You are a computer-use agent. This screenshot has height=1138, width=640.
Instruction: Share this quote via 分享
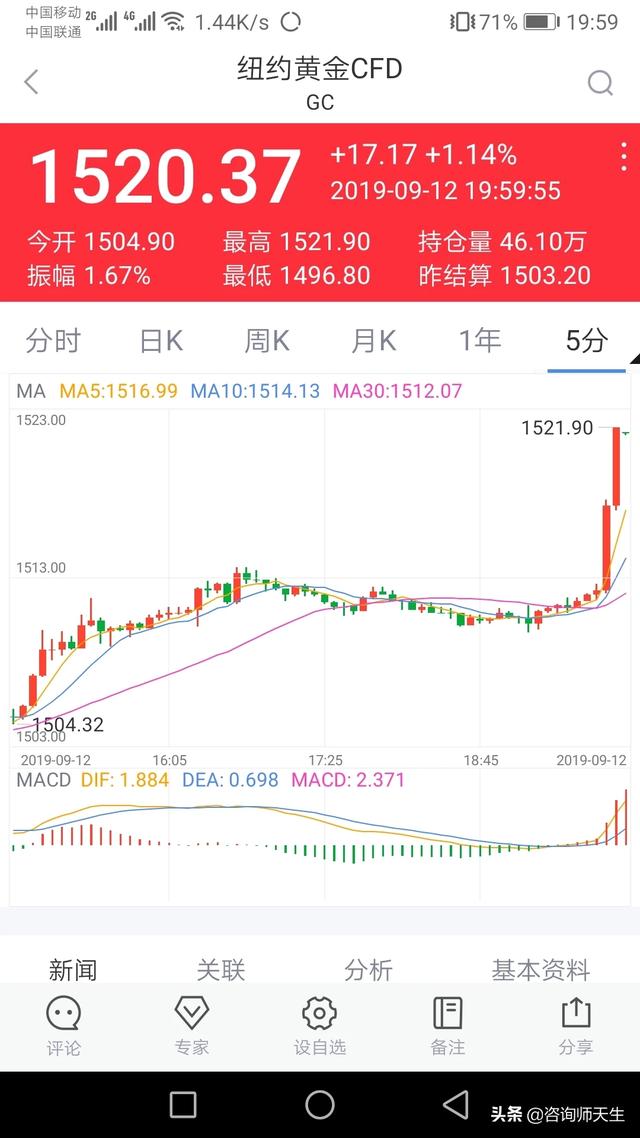[576, 1026]
